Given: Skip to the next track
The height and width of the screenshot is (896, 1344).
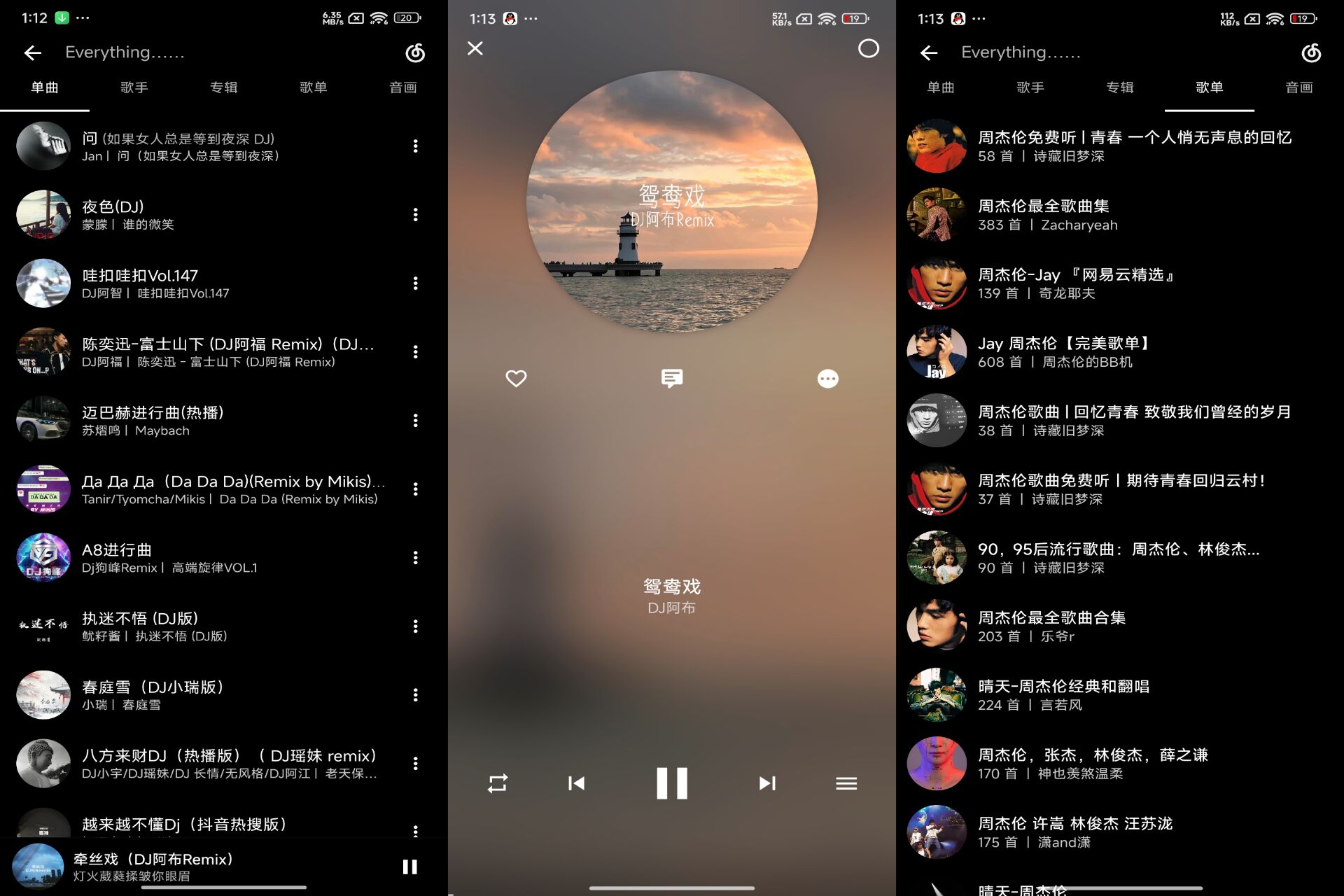Looking at the screenshot, I should 767,783.
